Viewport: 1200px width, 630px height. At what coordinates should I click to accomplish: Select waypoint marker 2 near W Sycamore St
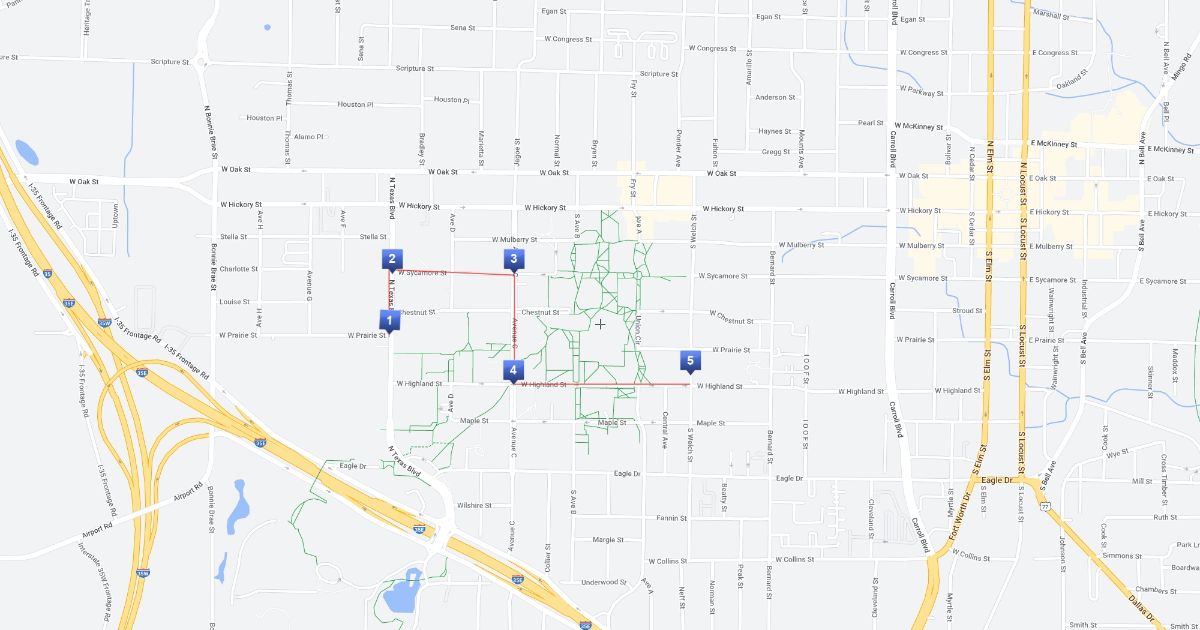pyautogui.click(x=392, y=259)
